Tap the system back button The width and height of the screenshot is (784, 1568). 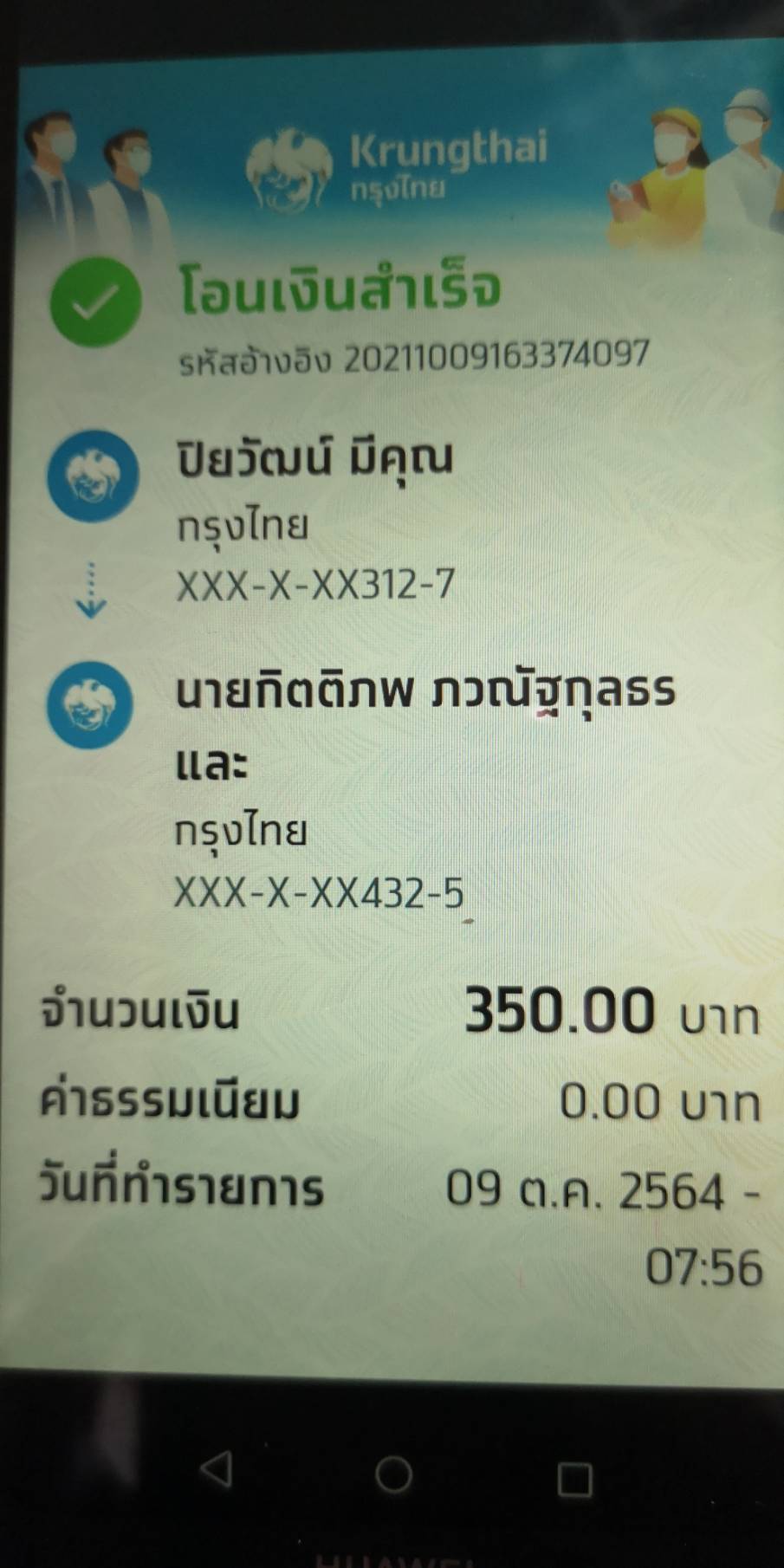click(x=217, y=1470)
